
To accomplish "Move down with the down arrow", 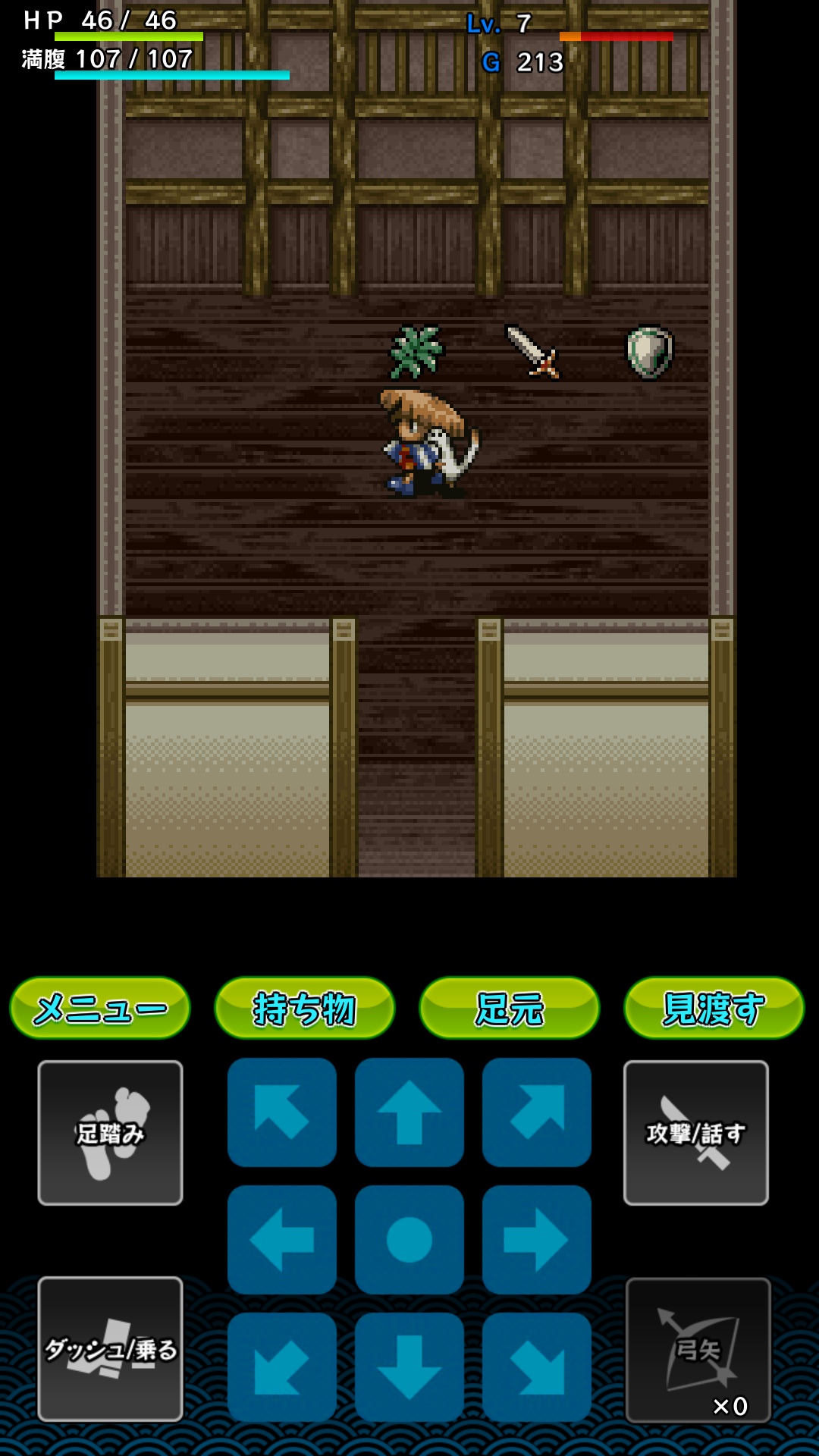I will 409,1367.
